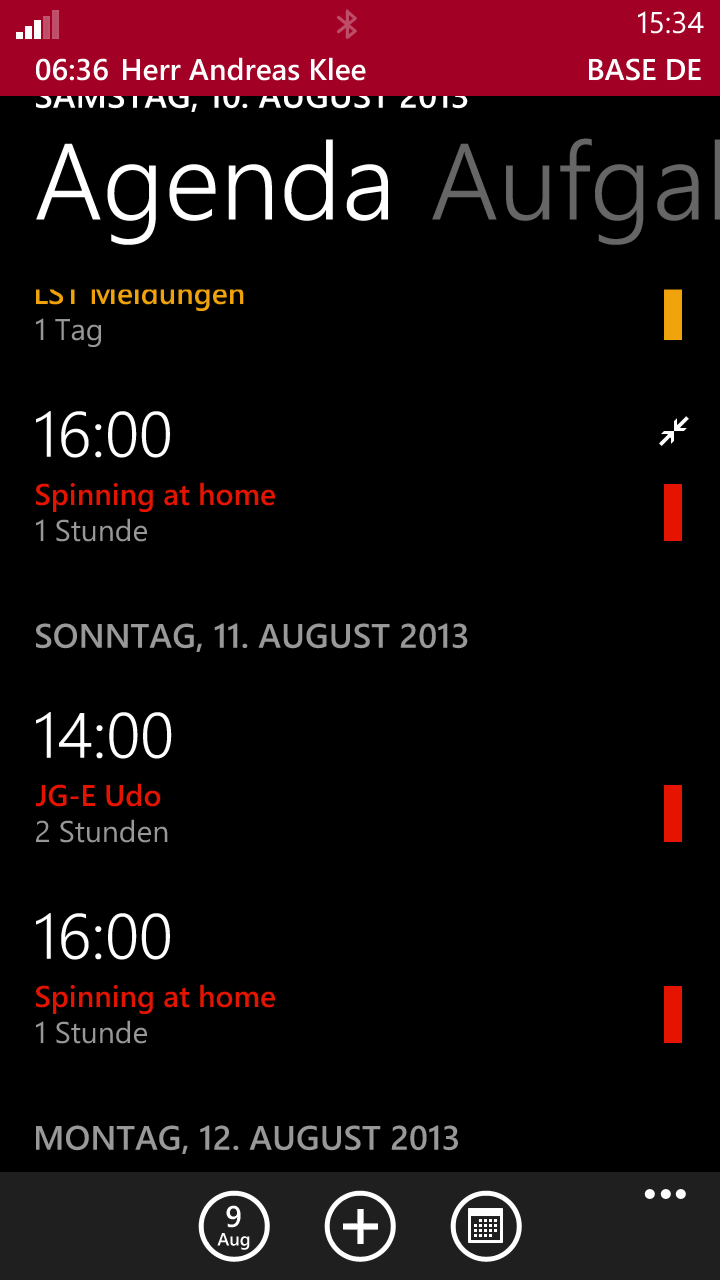720x1280 pixels.
Task: Jump to today via the 9 Aug button
Action: (x=234, y=1226)
